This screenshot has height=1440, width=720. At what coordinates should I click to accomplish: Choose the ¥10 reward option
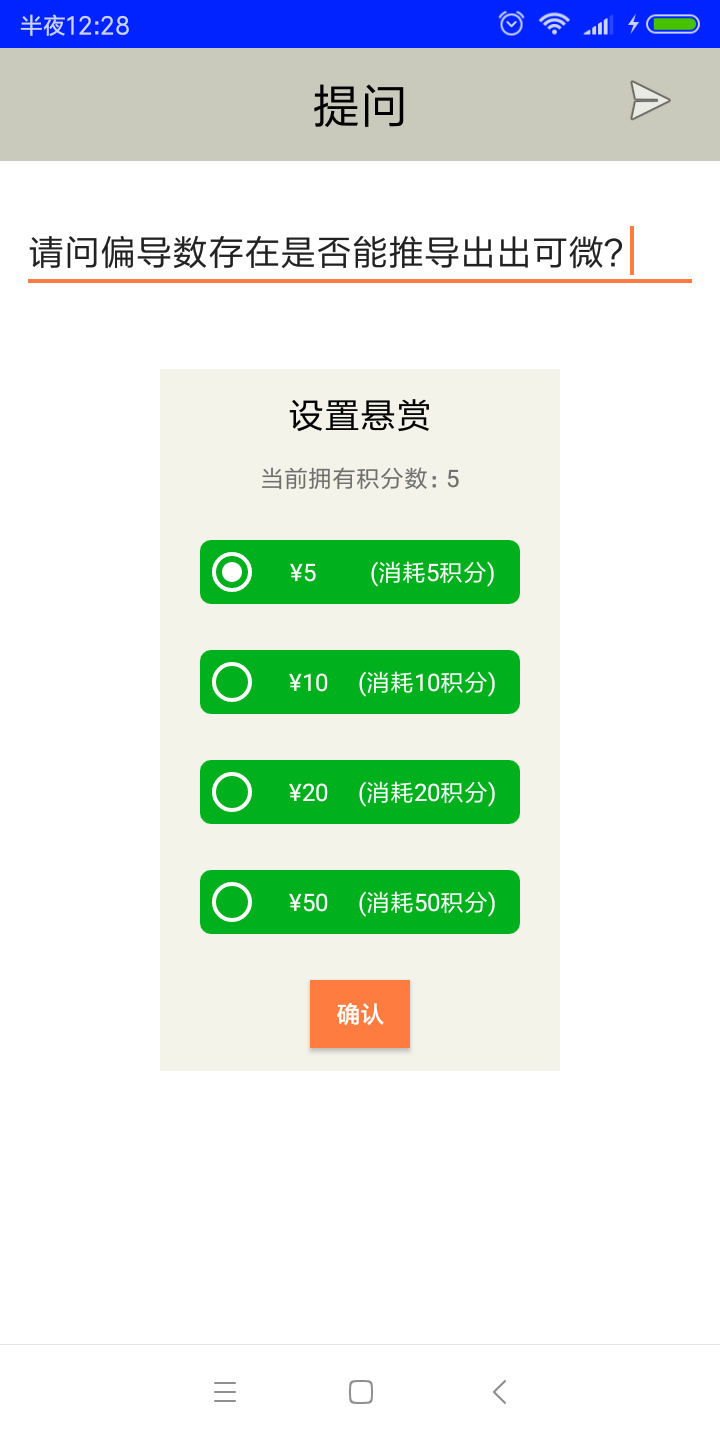point(359,682)
